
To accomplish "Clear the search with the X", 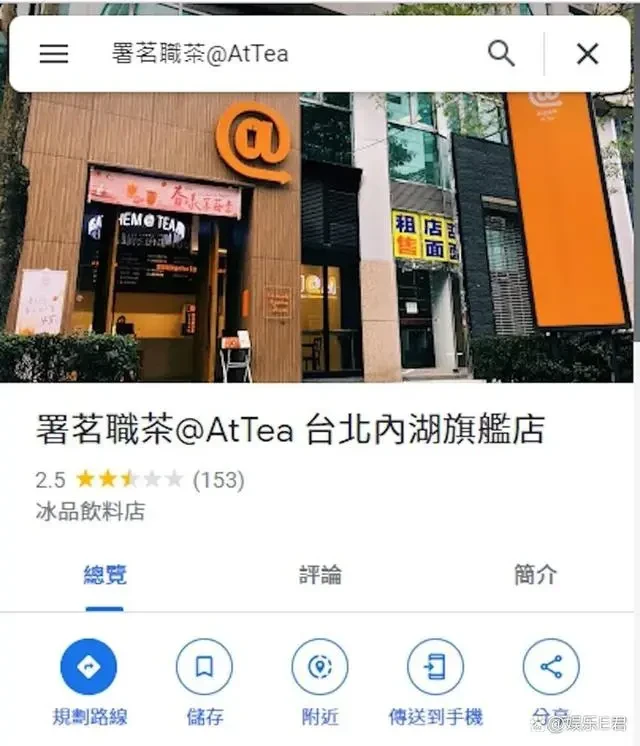I will point(587,54).
